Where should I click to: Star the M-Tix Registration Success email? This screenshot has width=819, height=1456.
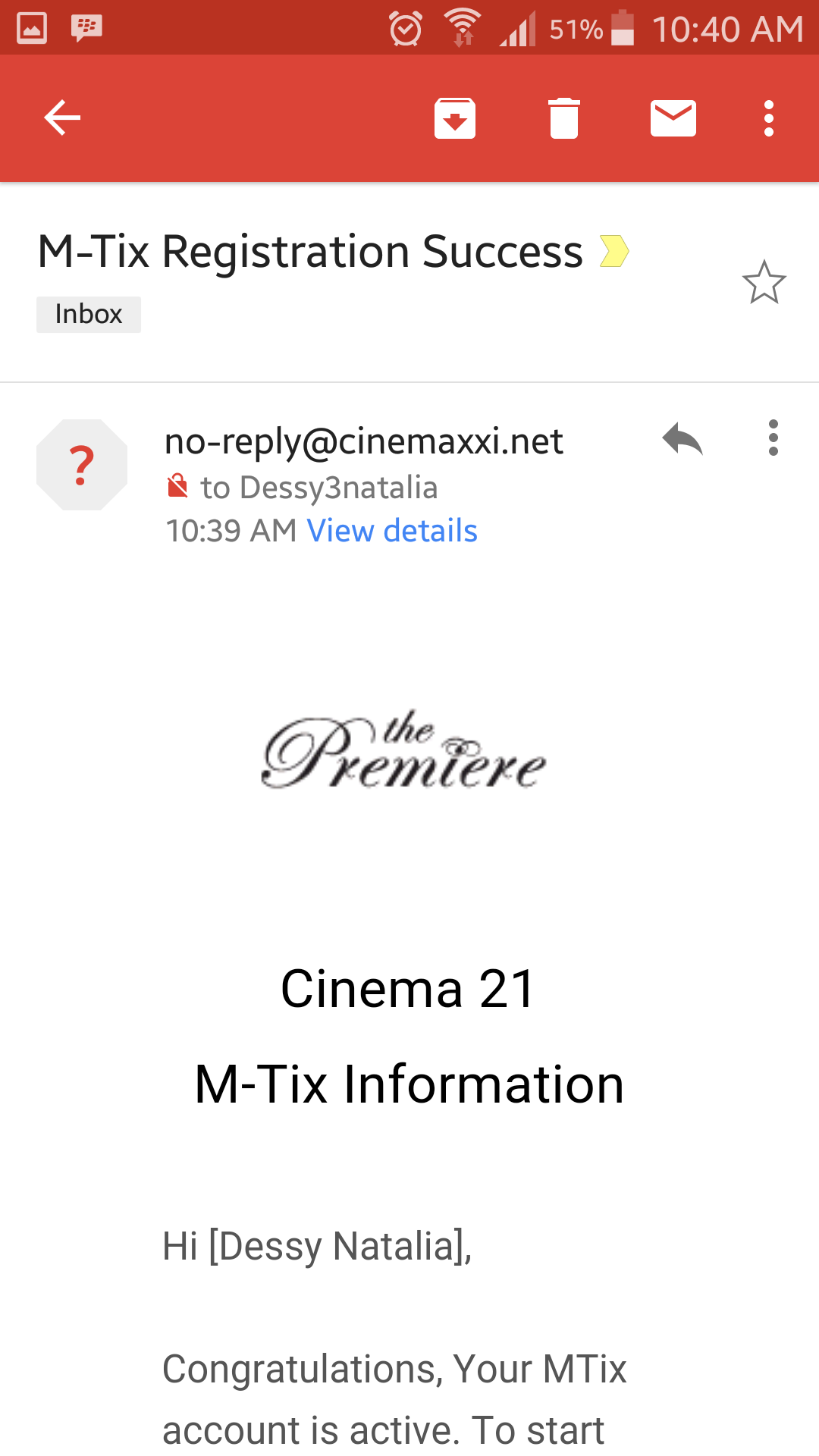(764, 283)
